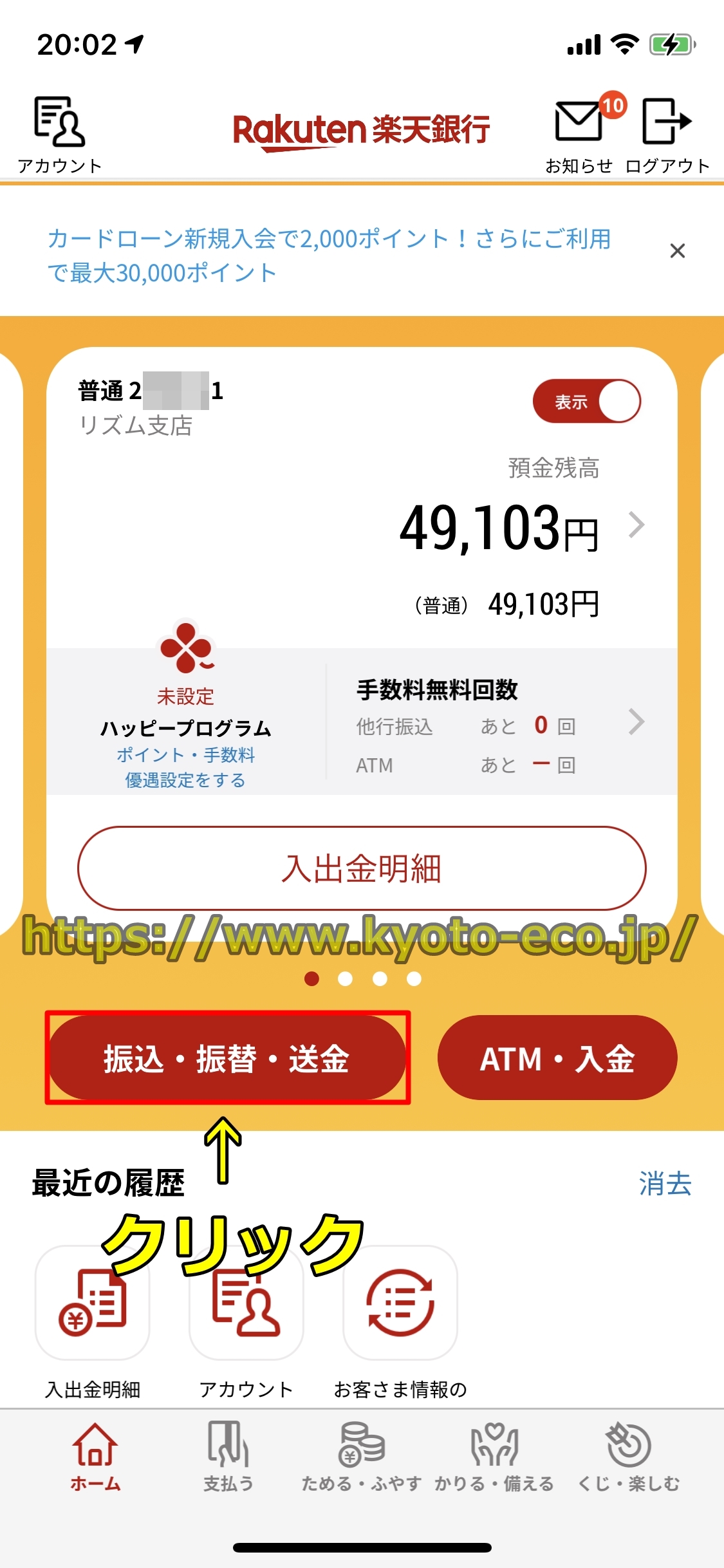This screenshot has height=1568, width=724.
Task: Open recent アカウント shortcut
Action: click(x=246, y=1303)
